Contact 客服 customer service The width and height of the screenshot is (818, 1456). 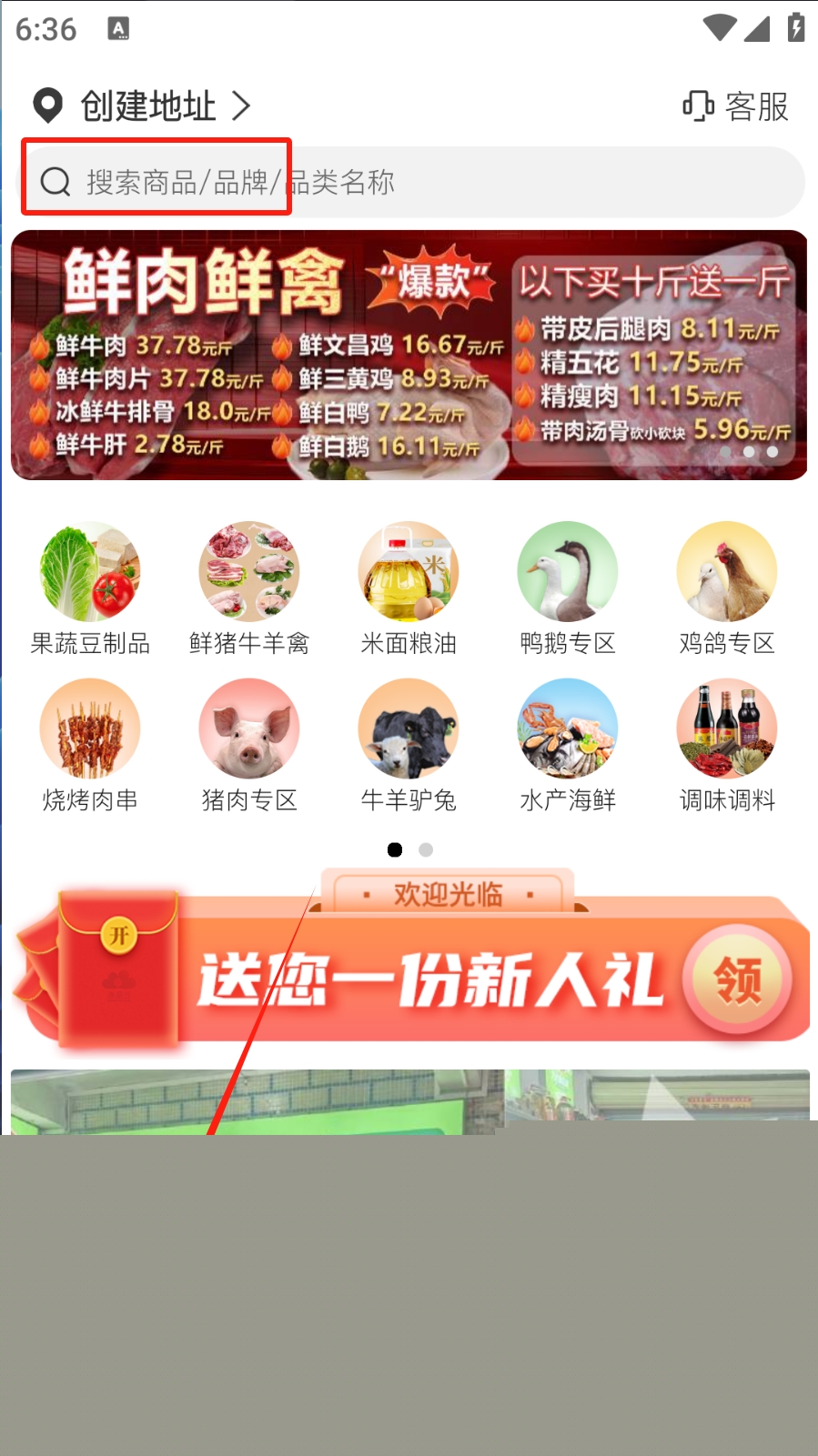(735, 106)
